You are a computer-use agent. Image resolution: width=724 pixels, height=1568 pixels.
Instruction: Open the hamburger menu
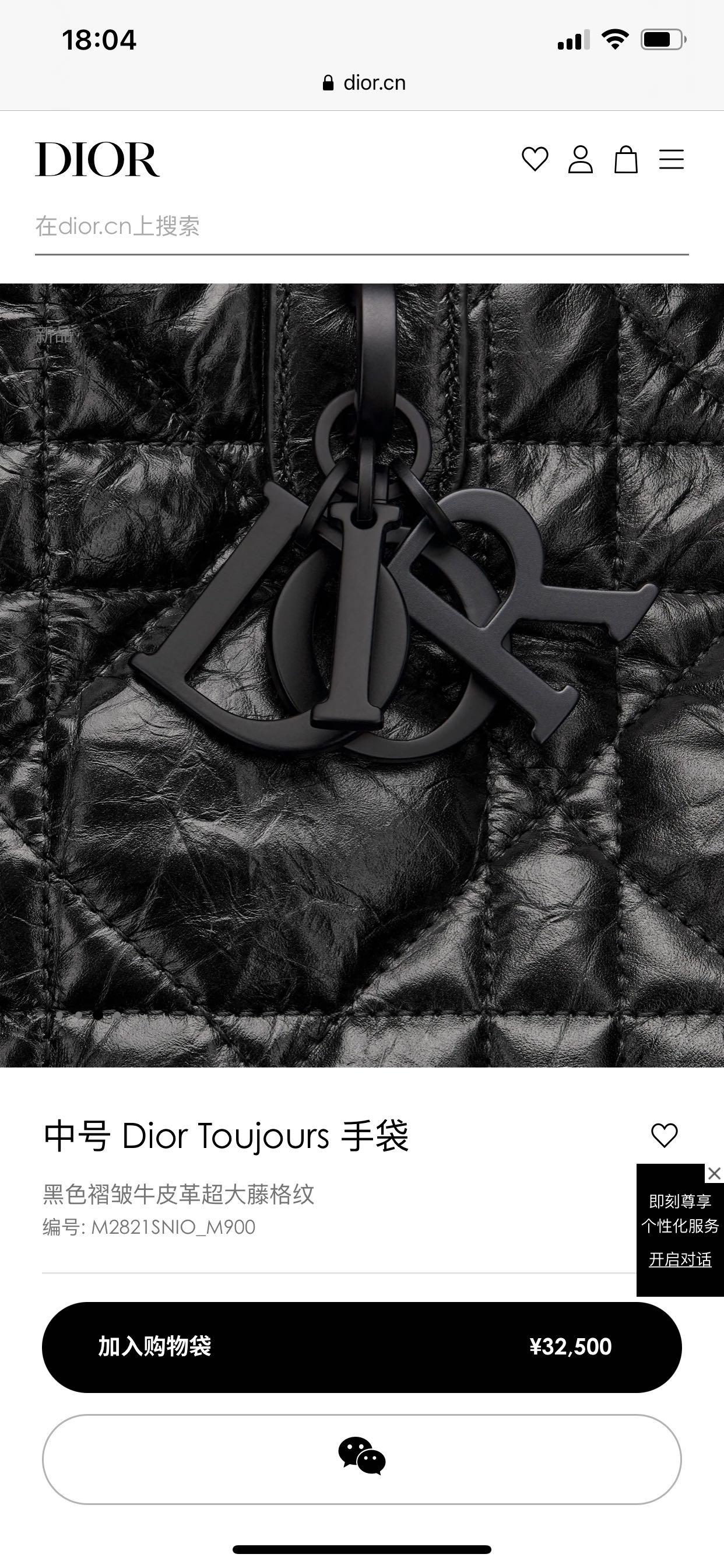coord(671,159)
